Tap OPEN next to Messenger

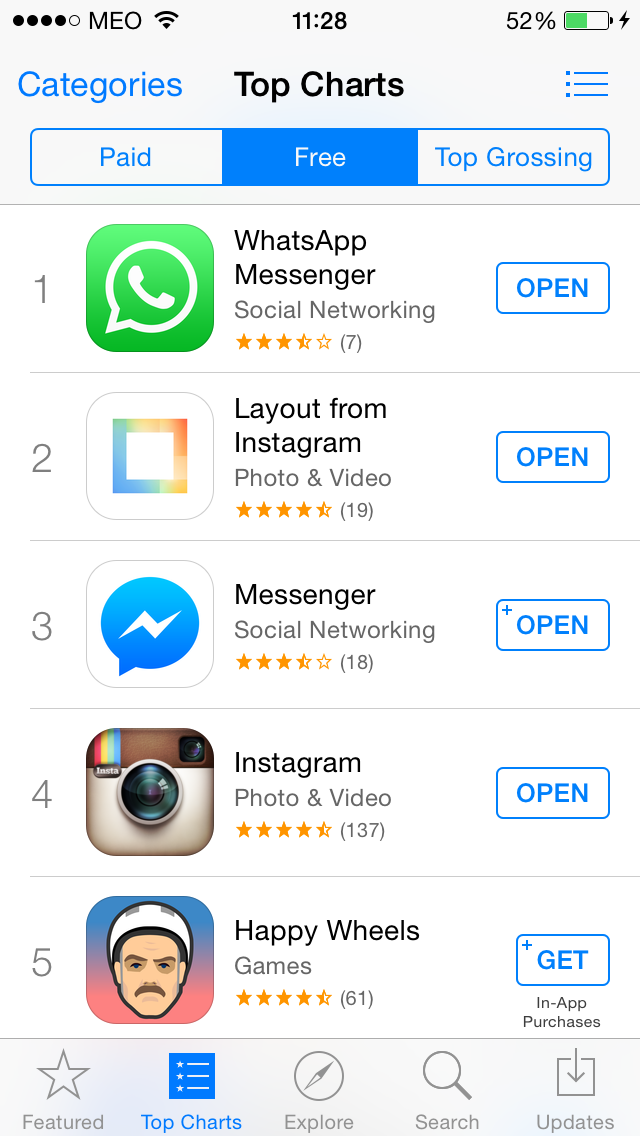[x=552, y=625]
